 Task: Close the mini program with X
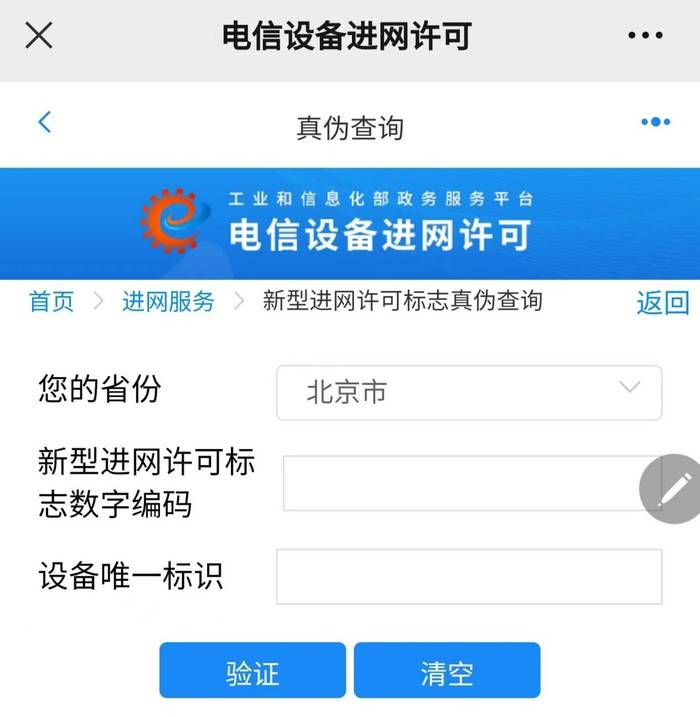(38, 36)
